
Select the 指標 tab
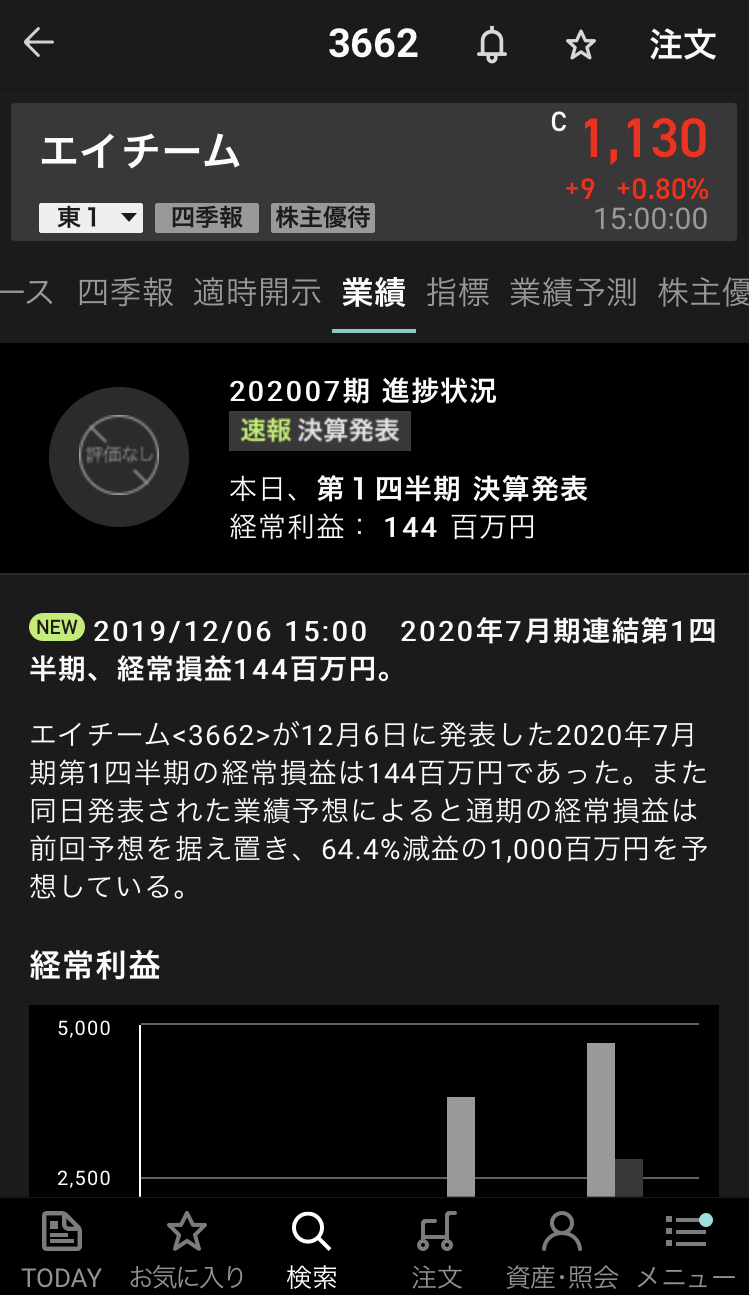click(458, 293)
